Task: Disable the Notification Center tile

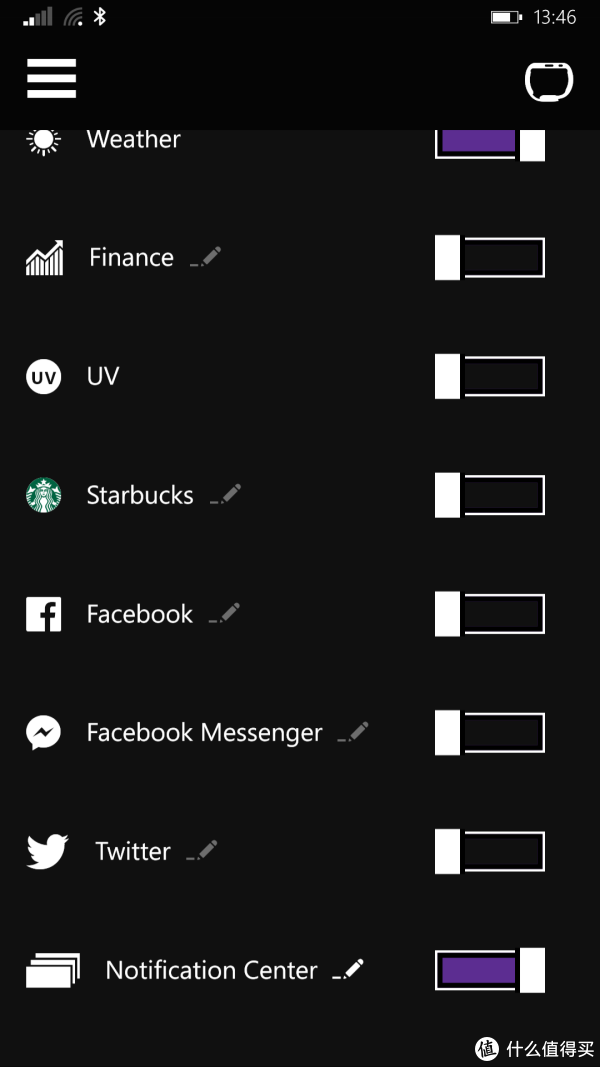Action: coord(490,970)
